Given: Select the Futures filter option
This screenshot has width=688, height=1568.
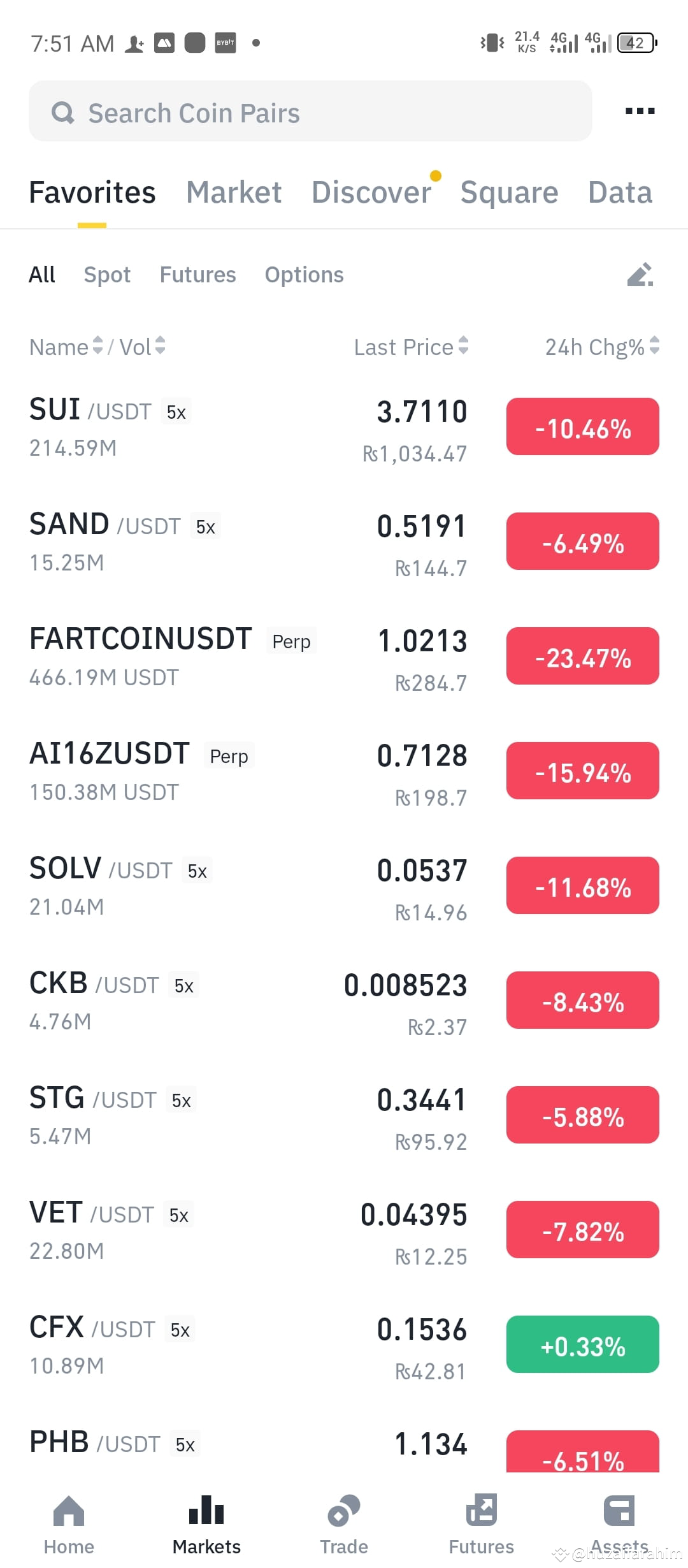Looking at the screenshot, I should click(197, 274).
